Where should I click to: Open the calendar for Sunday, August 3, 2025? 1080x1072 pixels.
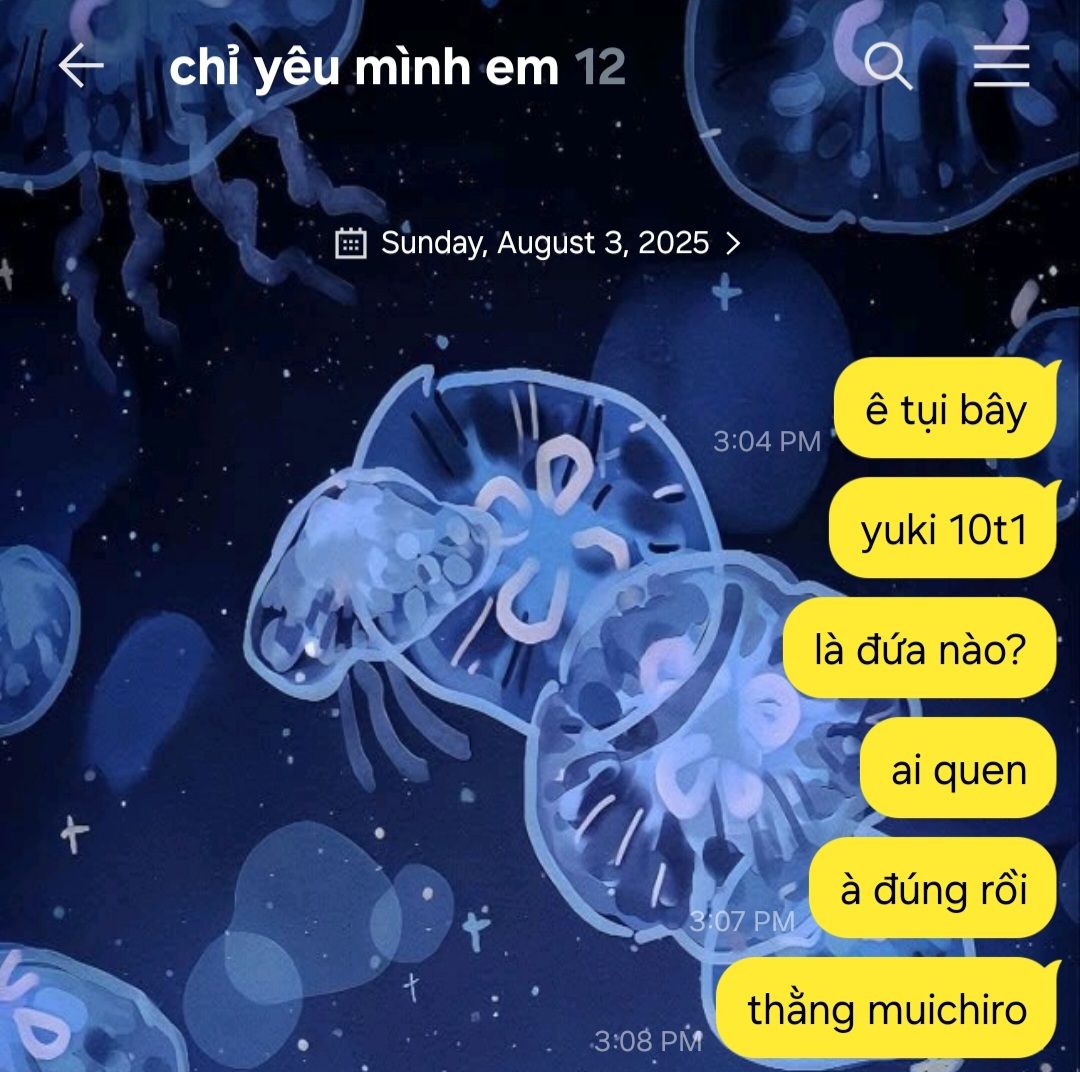point(540,243)
